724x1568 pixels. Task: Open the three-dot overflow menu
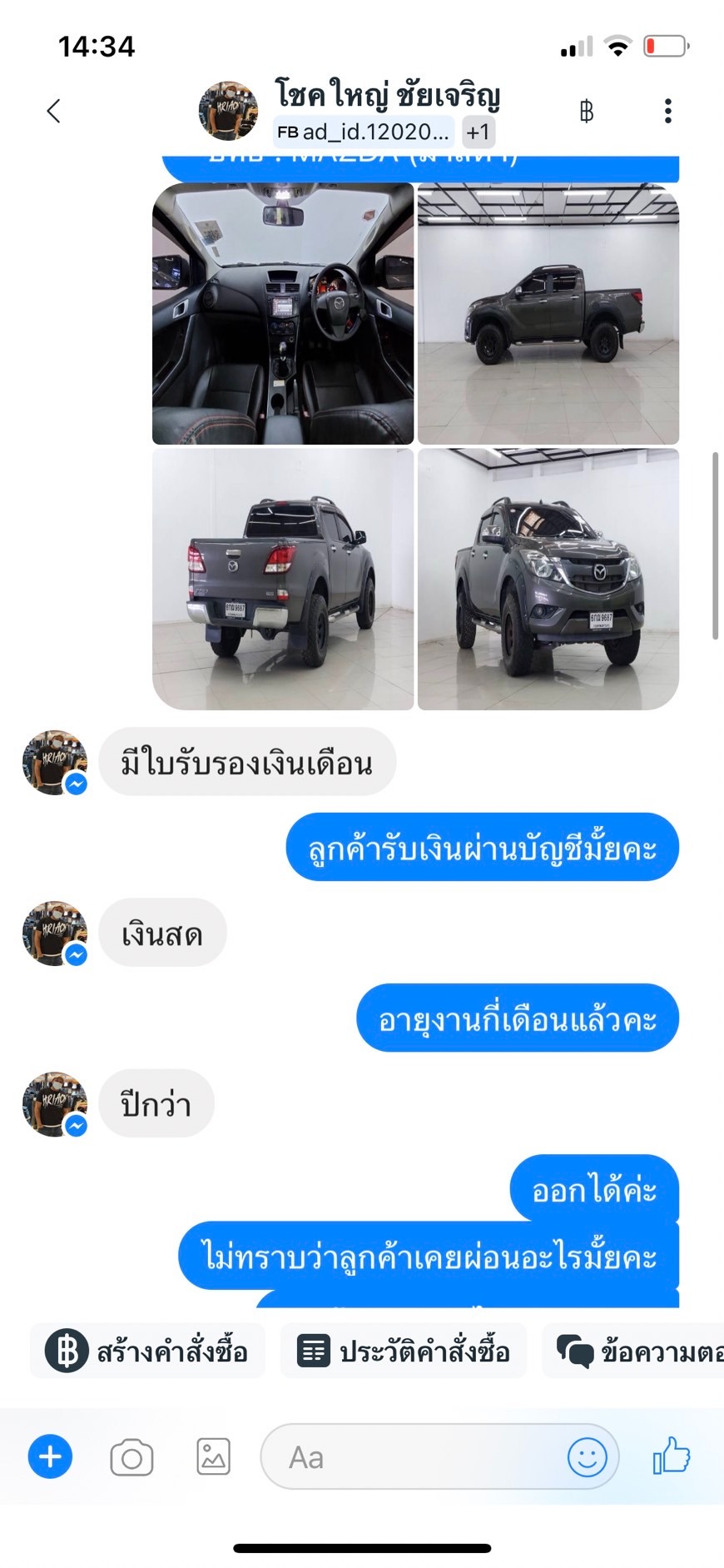[x=667, y=111]
